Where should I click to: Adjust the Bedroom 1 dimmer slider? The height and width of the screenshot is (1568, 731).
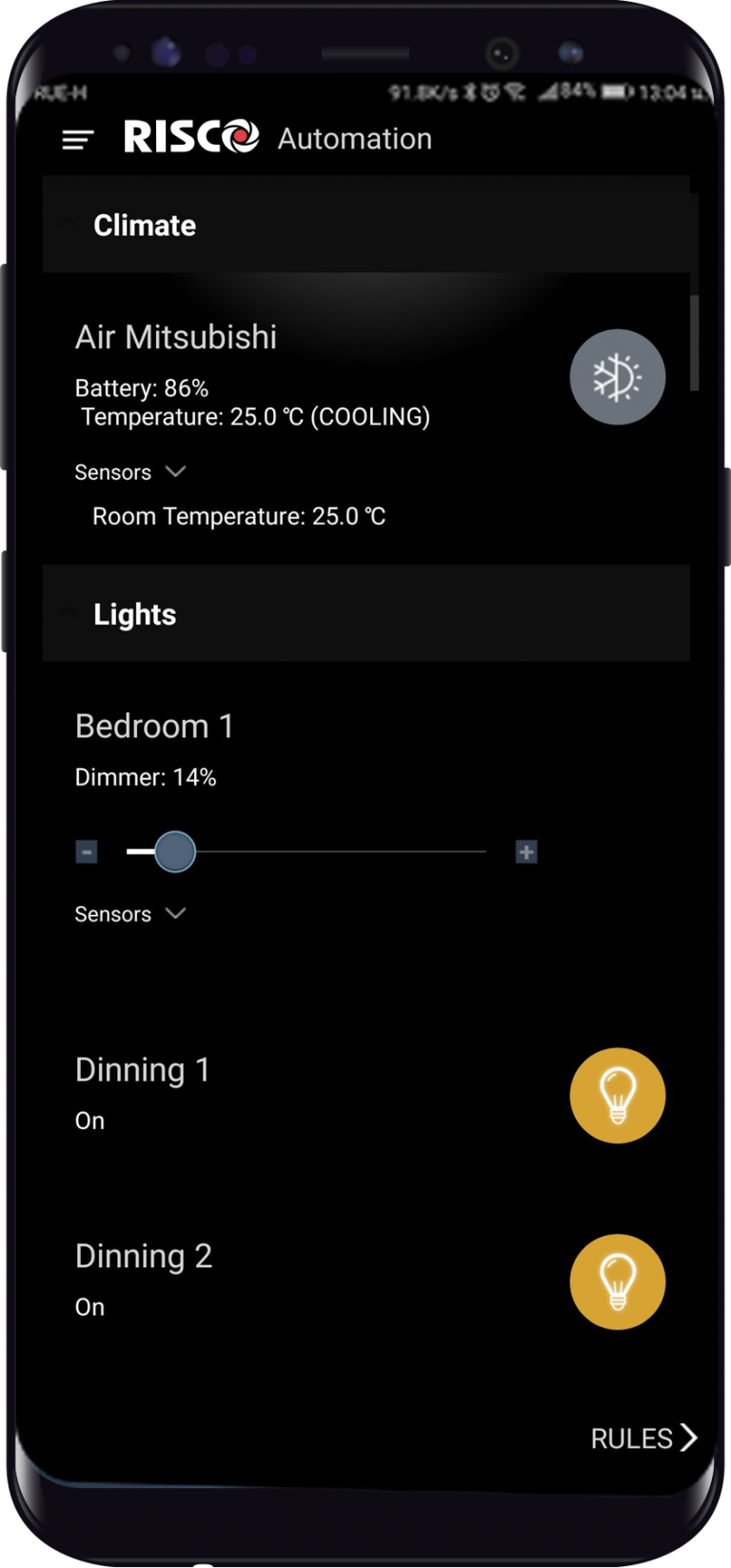coord(175,851)
